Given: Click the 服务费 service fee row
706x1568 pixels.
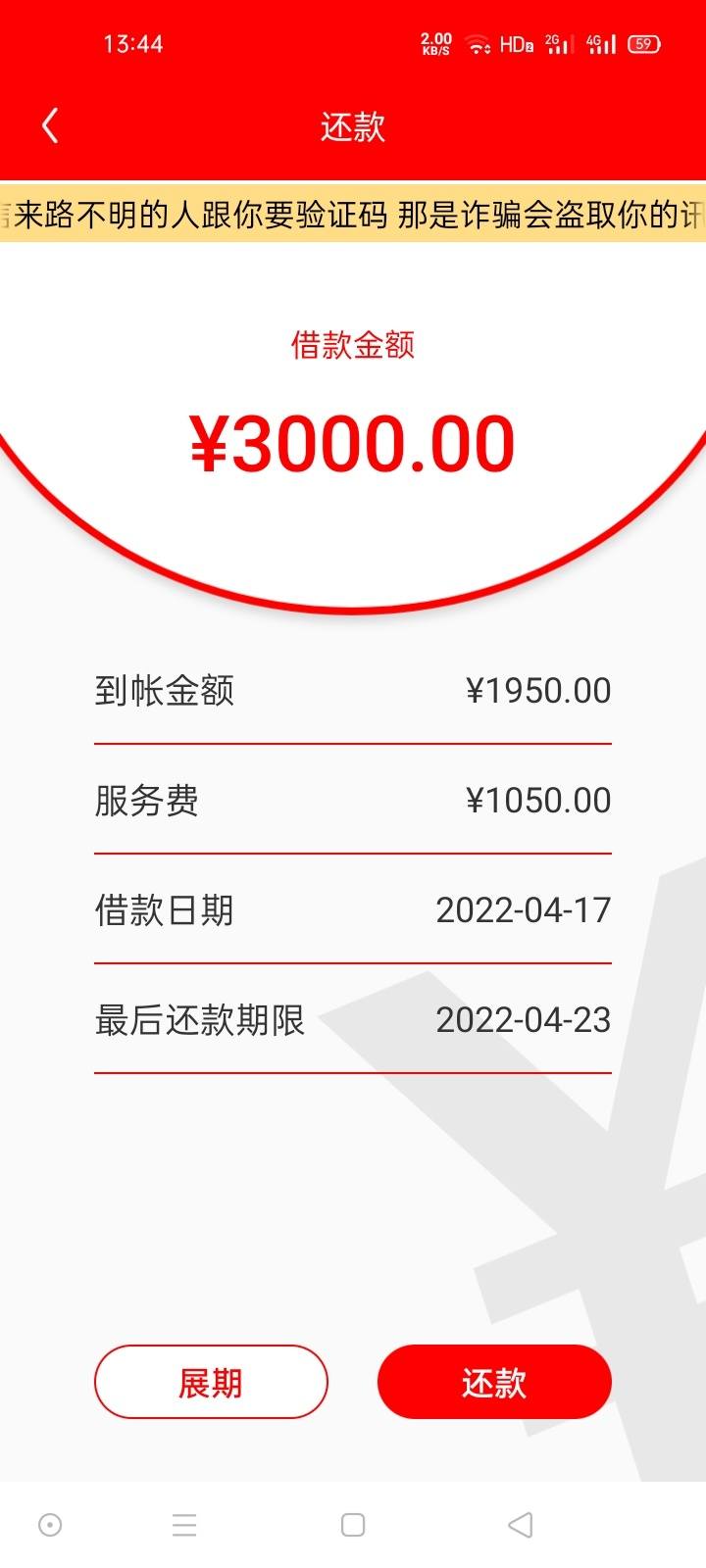Looking at the screenshot, I should coord(353,801).
